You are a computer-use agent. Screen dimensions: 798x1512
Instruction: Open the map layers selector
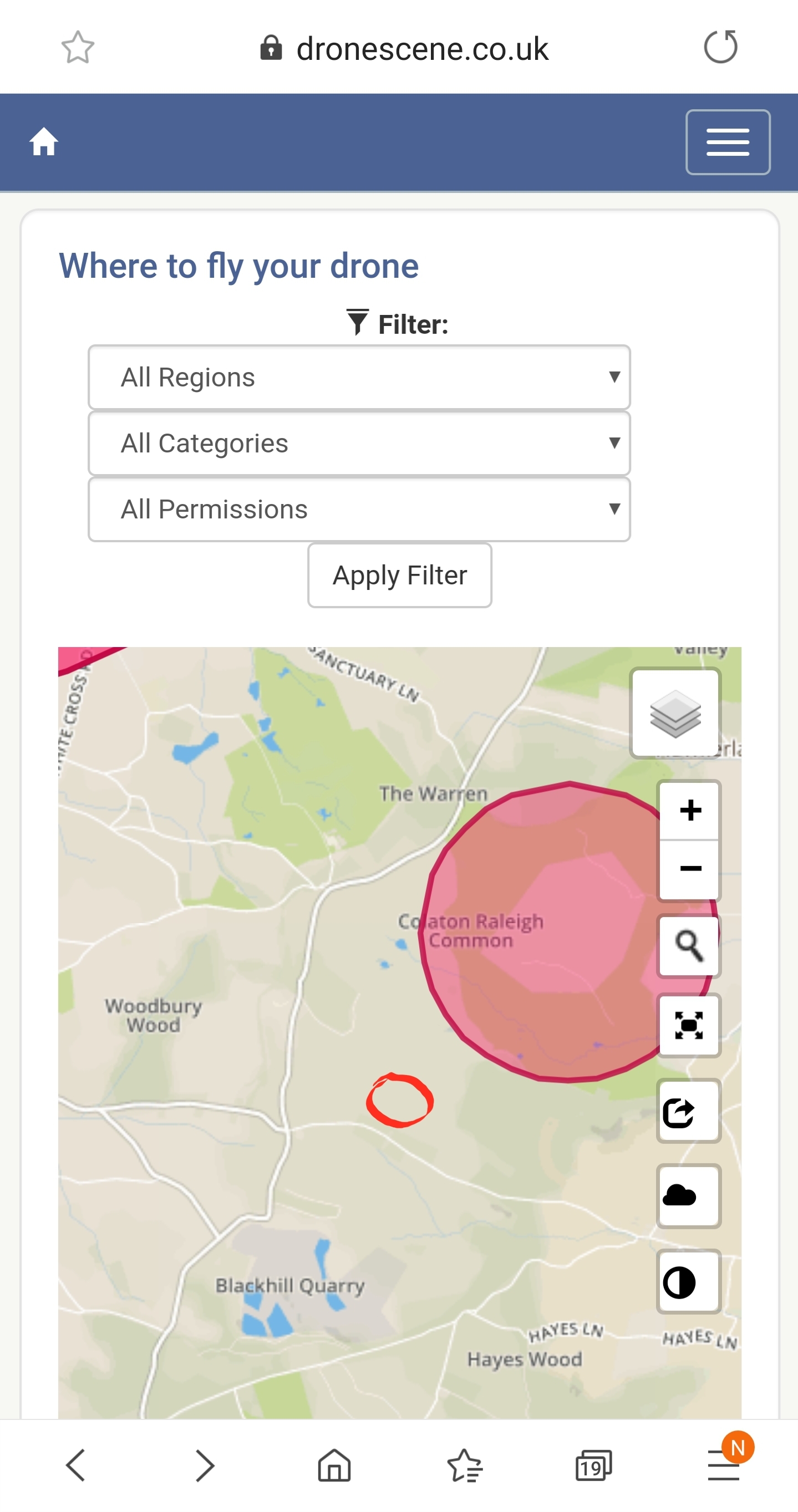point(675,713)
